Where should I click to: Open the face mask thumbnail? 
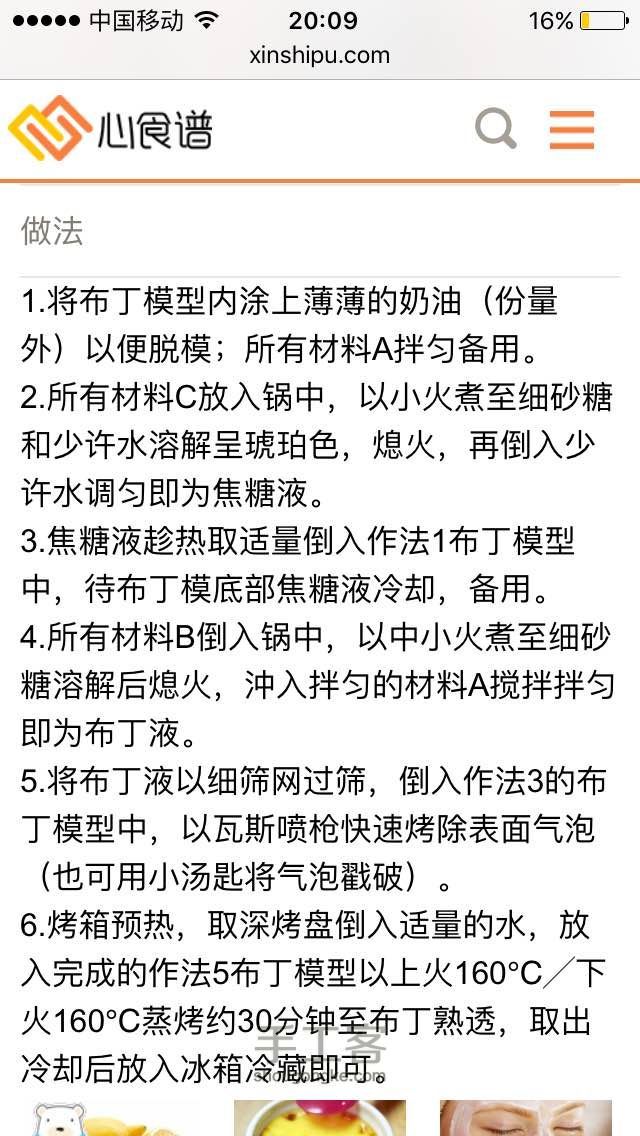525,1119
